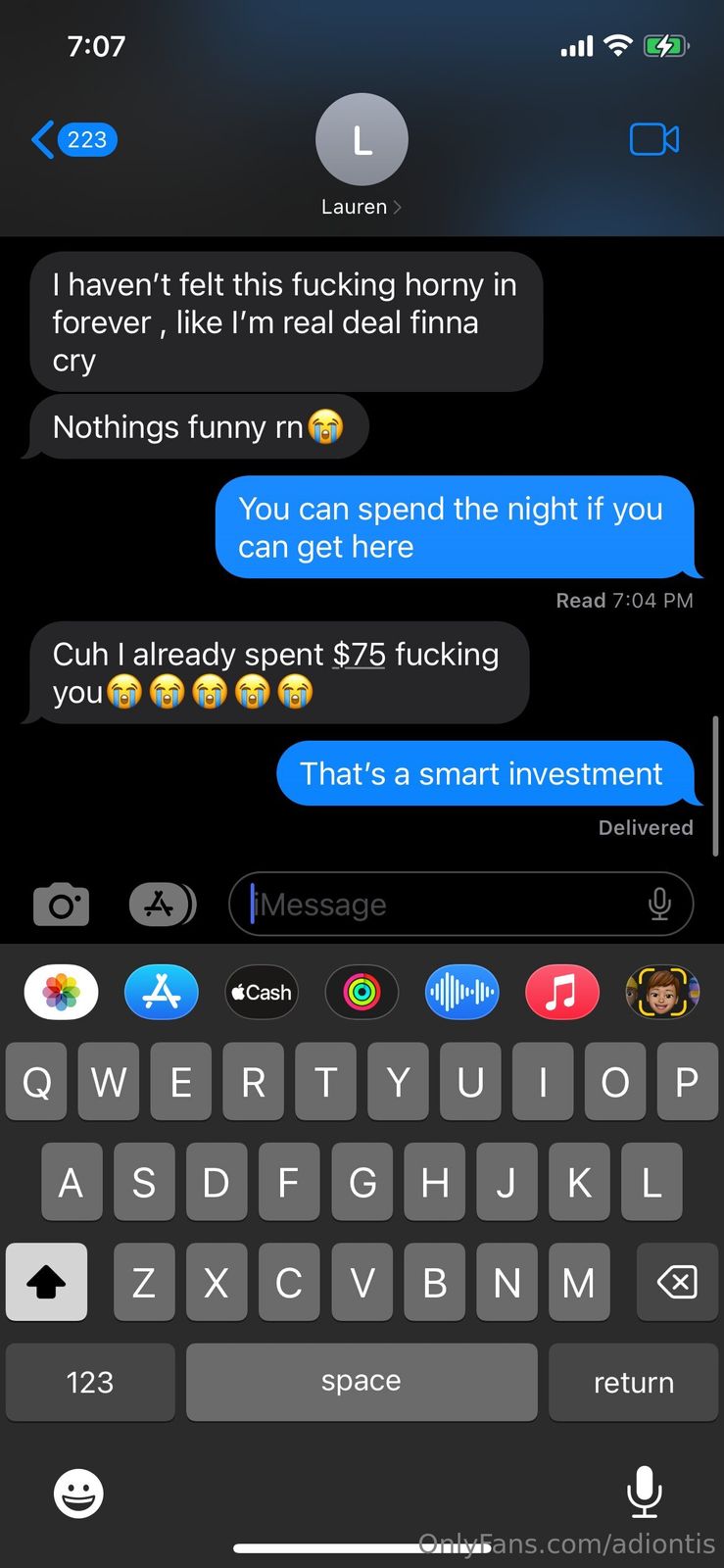724x1568 pixels.
Task: Open the Fitness activity rings app
Action: pyautogui.click(x=362, y=993)
